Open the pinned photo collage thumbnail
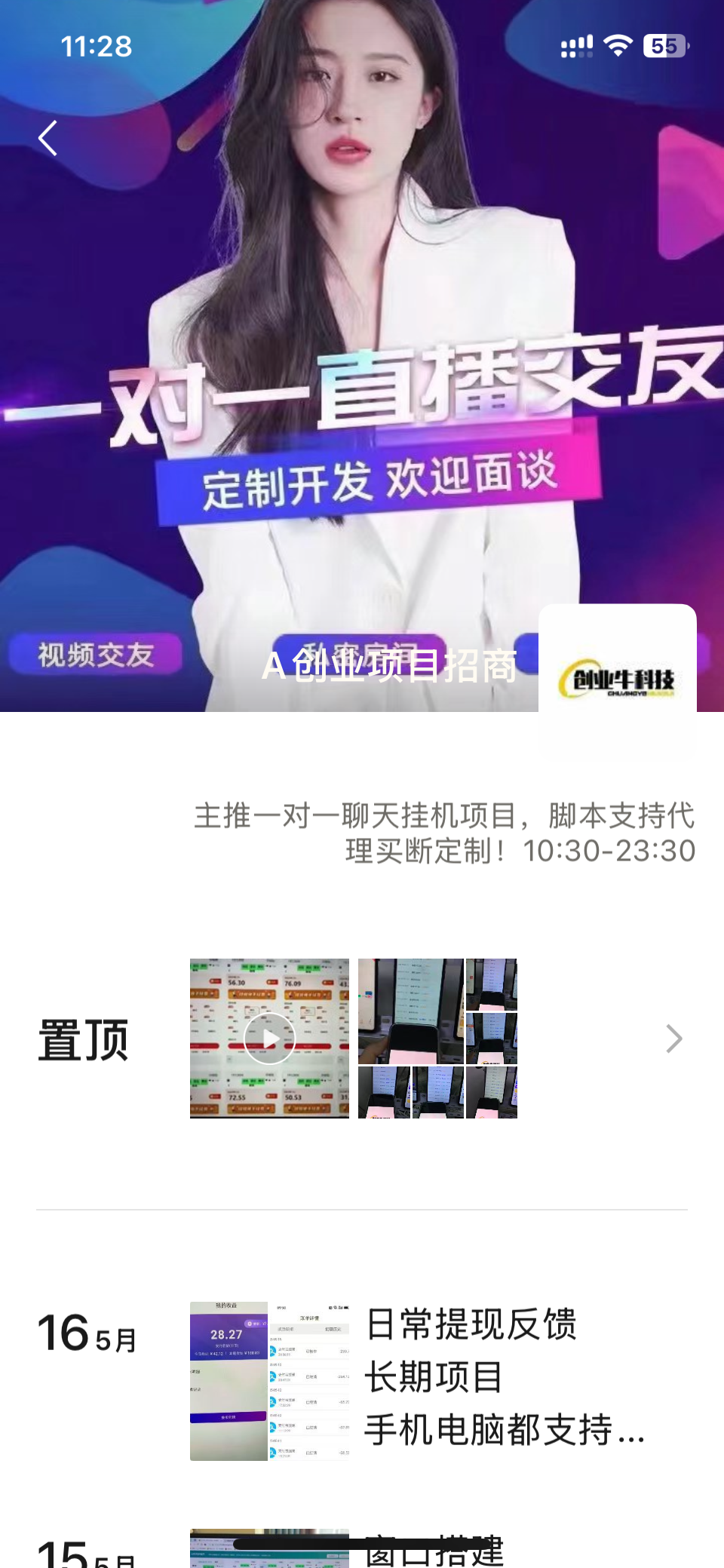The height and width of the screenshot is (1568, 724). (x=437, y=1039)
